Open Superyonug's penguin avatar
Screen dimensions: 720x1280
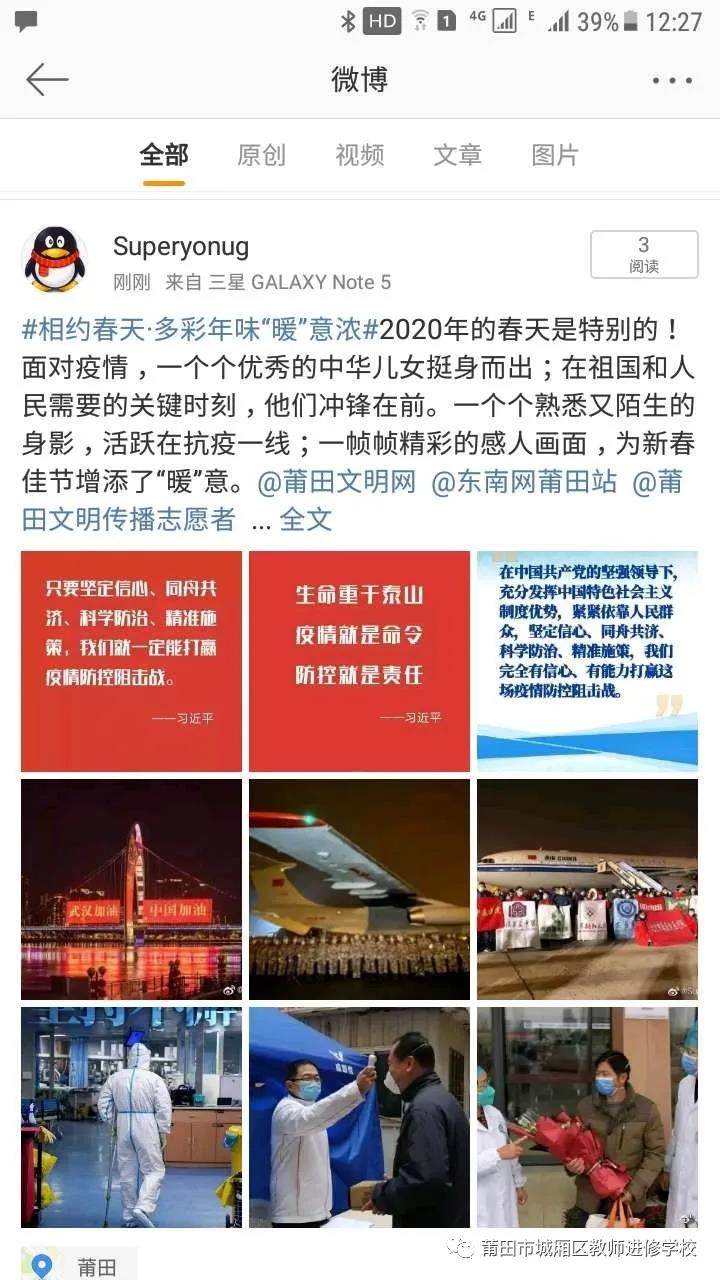(55, 258)
